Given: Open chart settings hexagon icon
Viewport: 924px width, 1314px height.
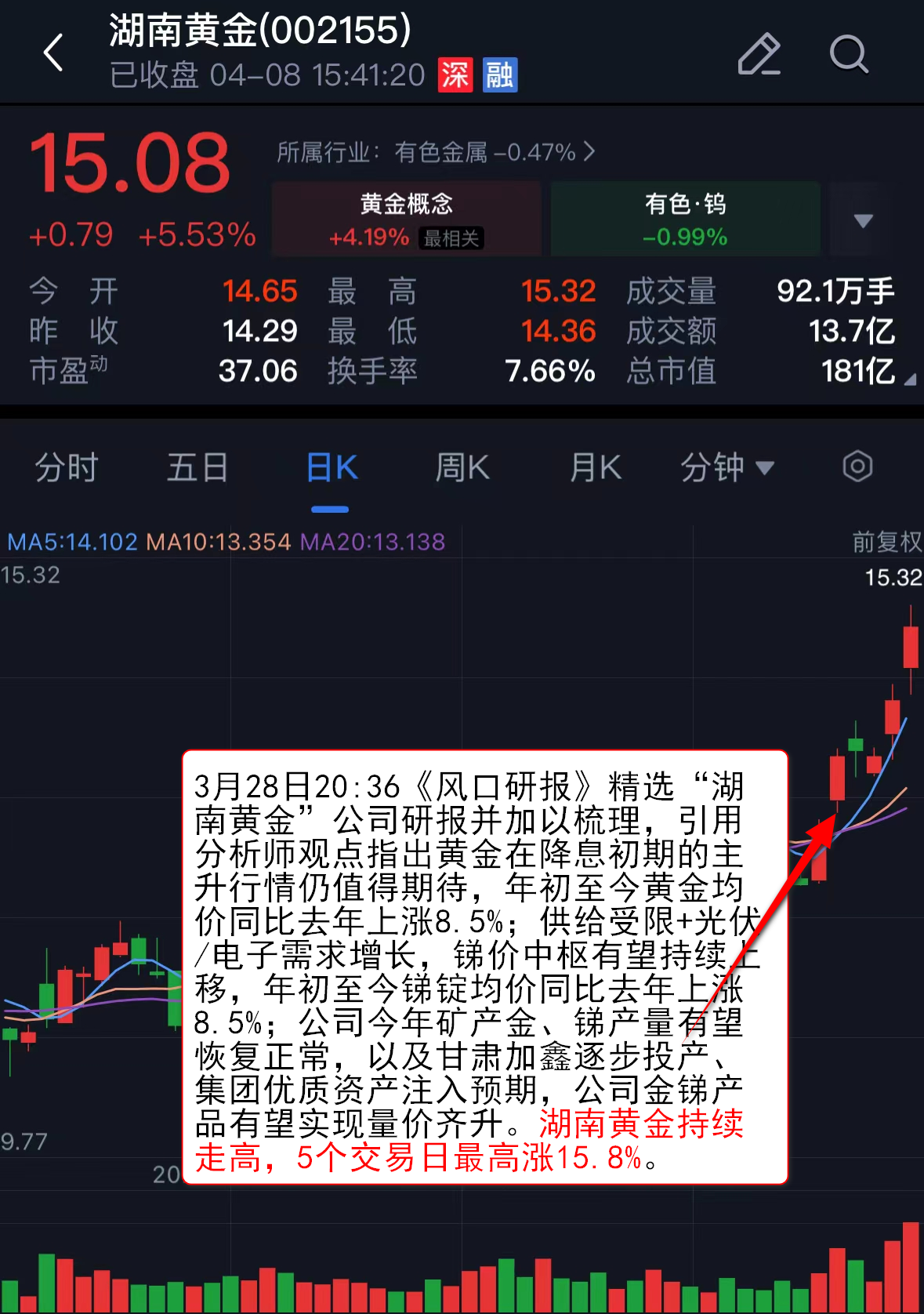Looking at the screenshot, I should [857, 467].
